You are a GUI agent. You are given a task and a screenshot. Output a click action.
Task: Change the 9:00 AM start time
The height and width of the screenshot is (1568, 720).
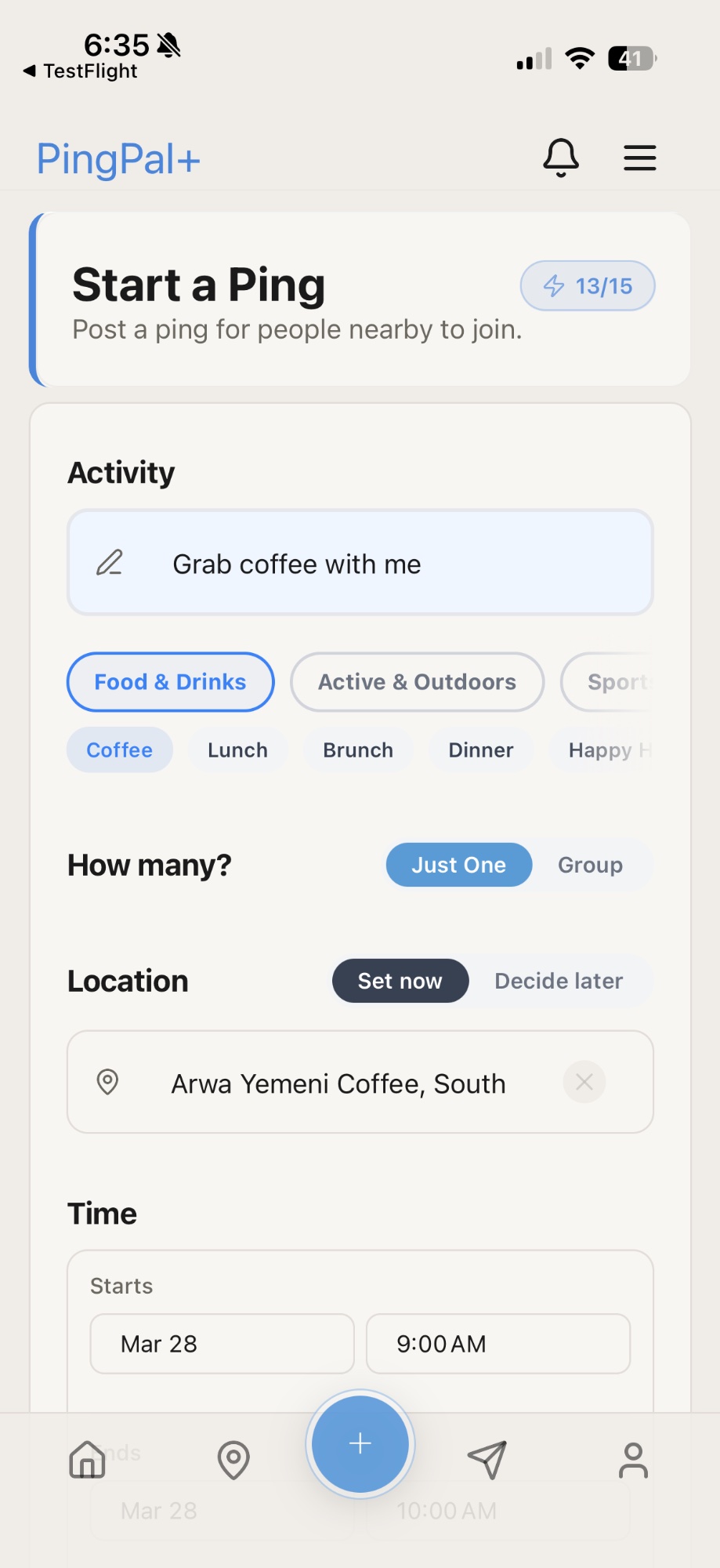[497, 1344]
